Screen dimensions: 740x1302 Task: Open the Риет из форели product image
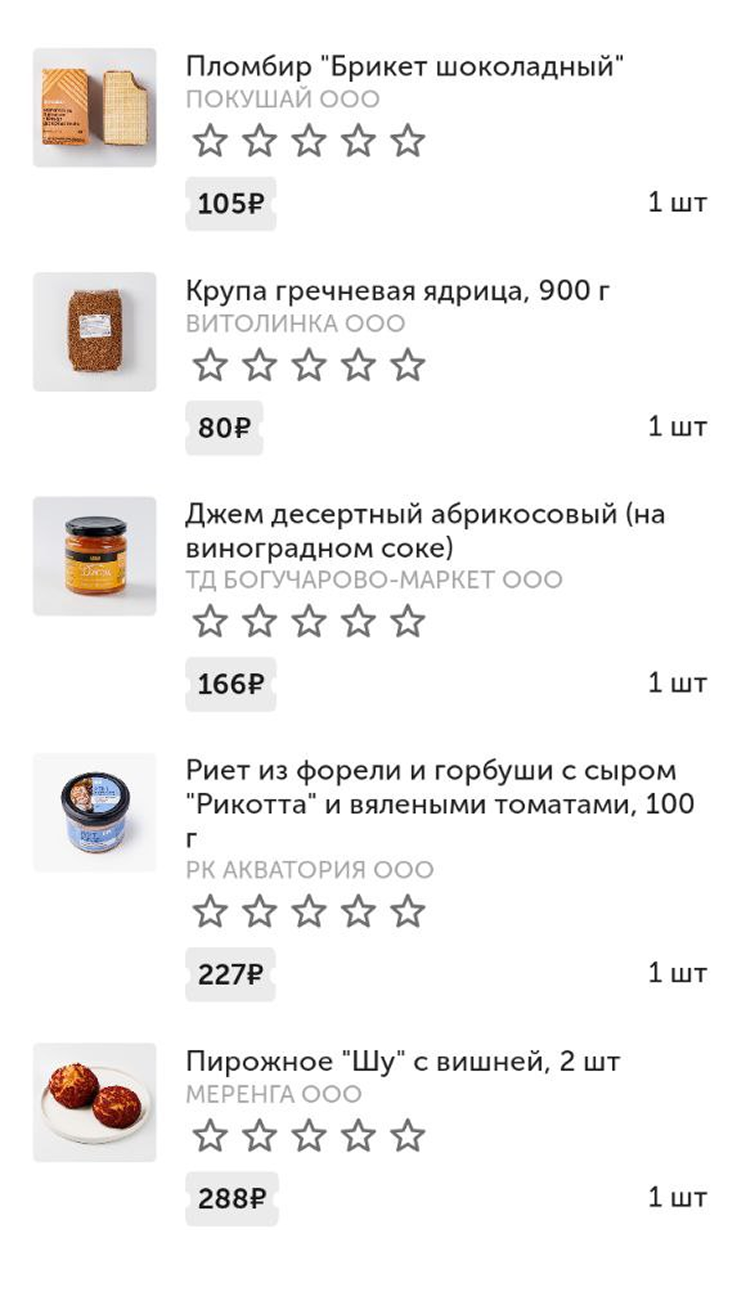95,812
